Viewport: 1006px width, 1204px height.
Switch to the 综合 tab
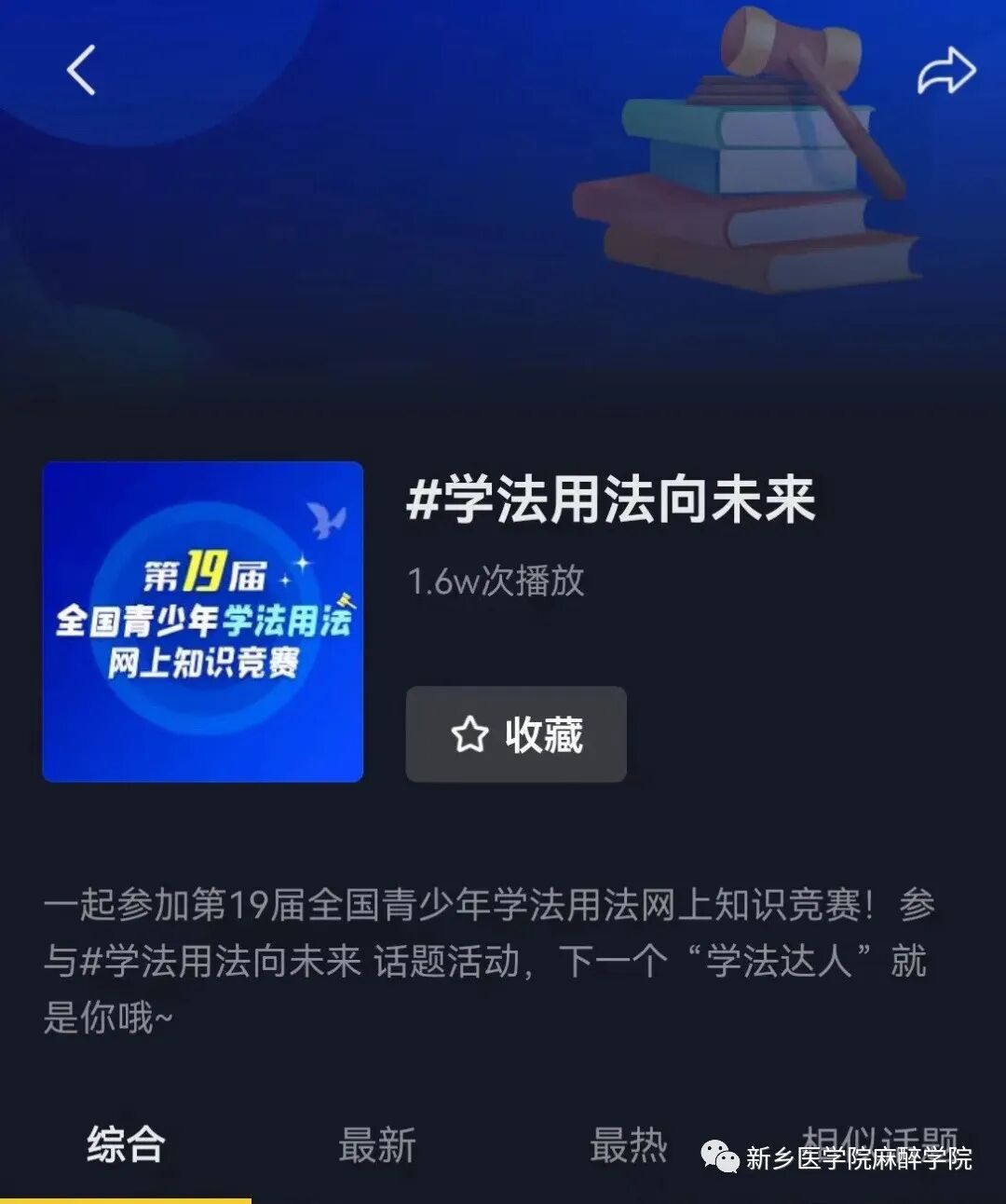(x=126, y=1144)
